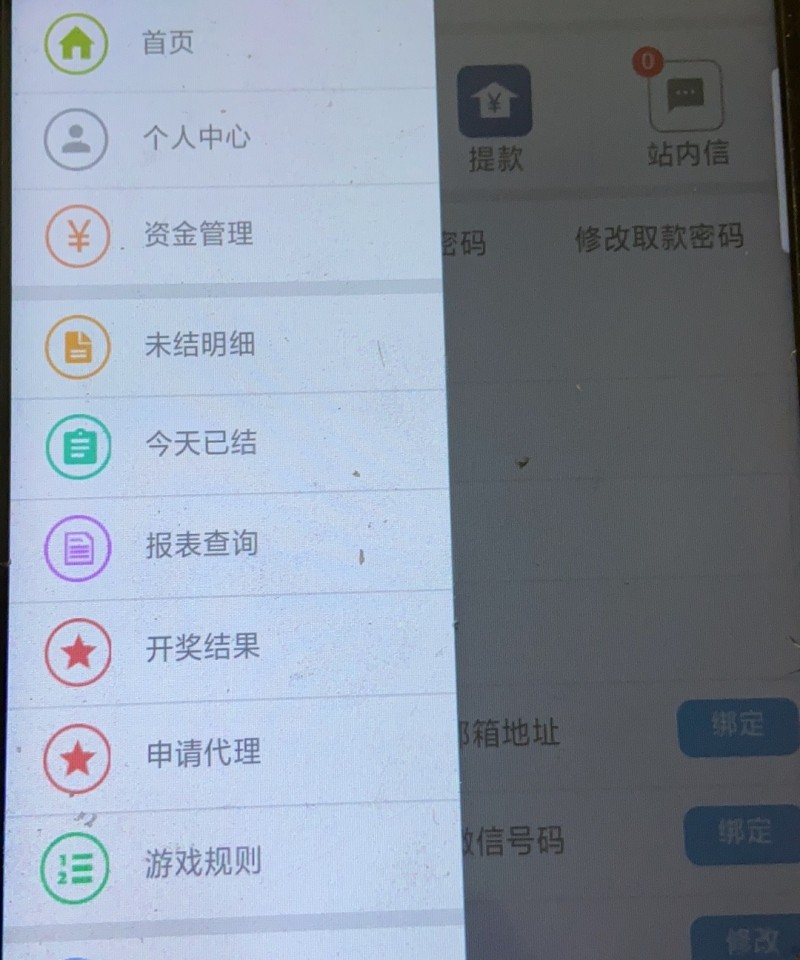Open 申请代理 page
The image size is (800, 960).
pyautogui.click(x=203, y=753)
